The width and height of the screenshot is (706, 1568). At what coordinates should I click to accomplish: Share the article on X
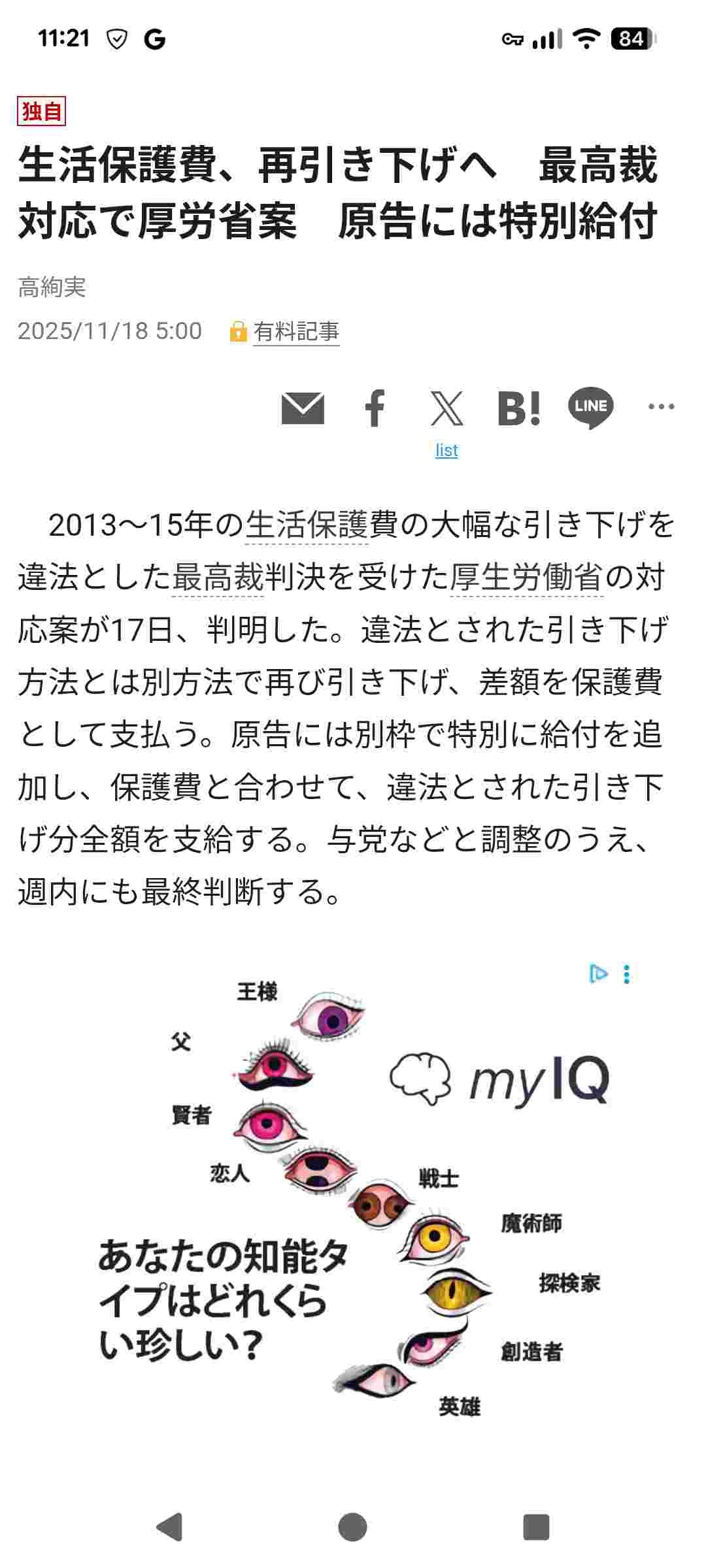(446, 408)
